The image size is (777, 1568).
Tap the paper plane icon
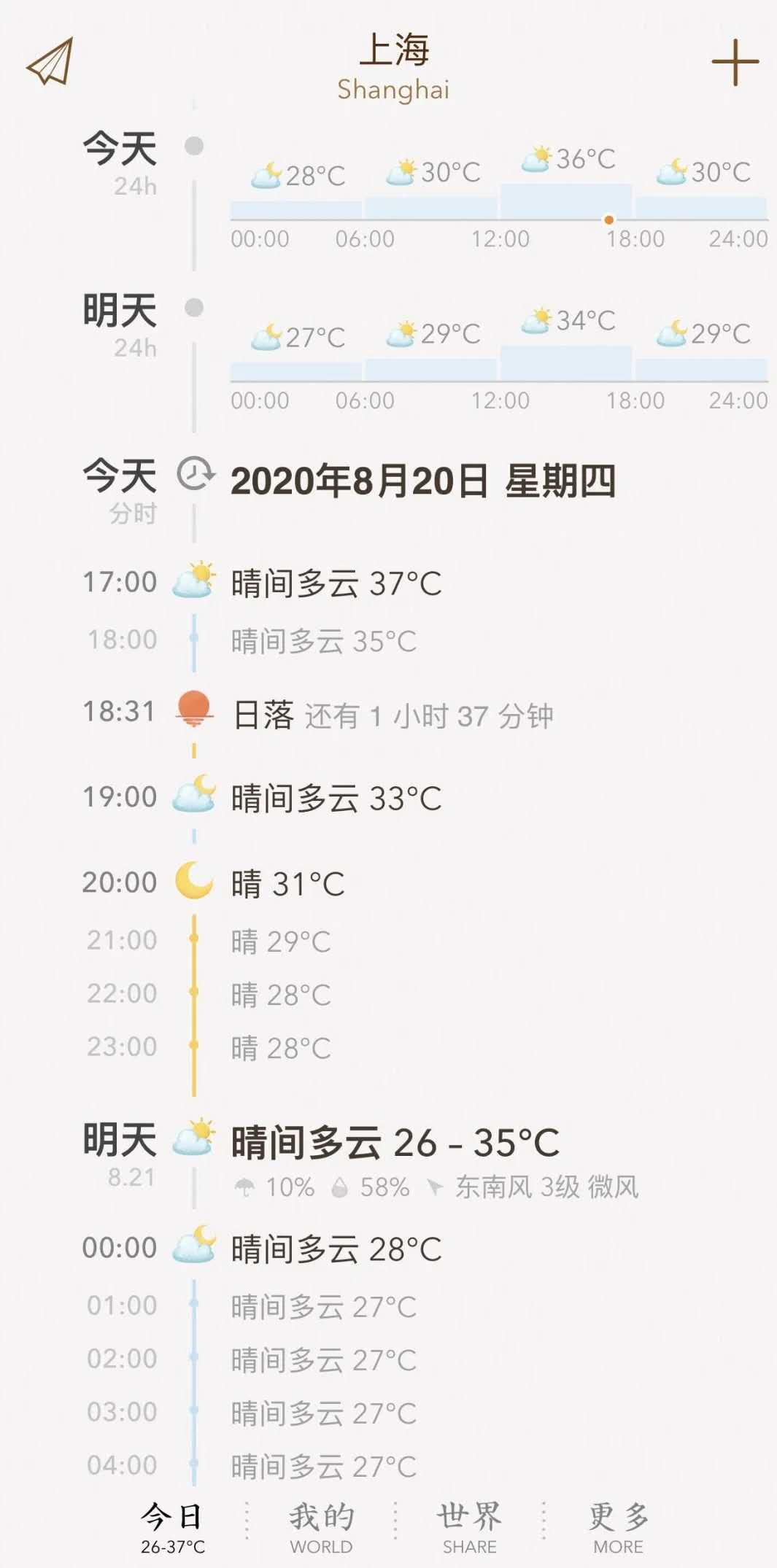pyautogui.click(x=50, y=62)
